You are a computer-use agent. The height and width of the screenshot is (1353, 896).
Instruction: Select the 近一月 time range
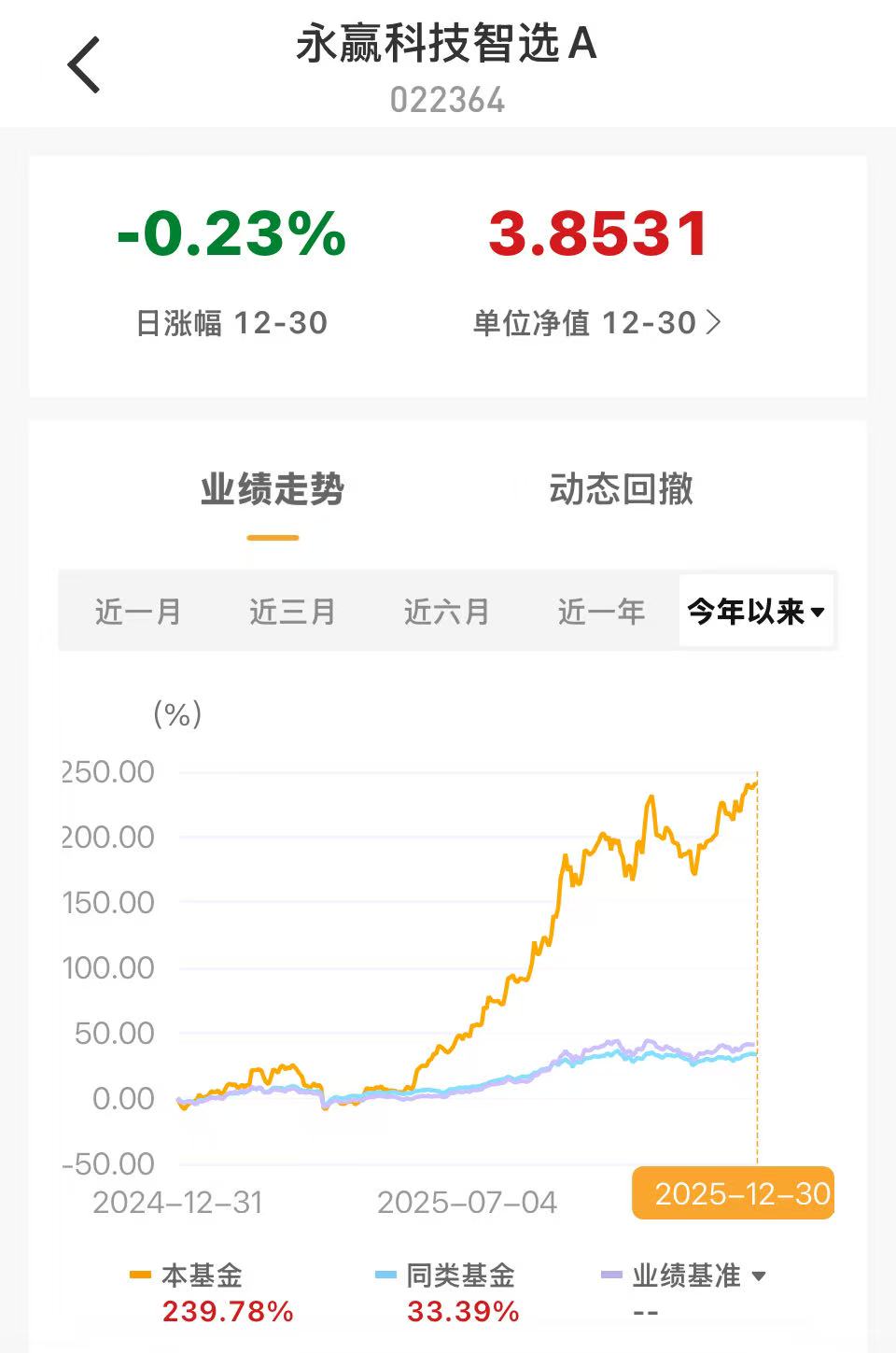point(138,612)
